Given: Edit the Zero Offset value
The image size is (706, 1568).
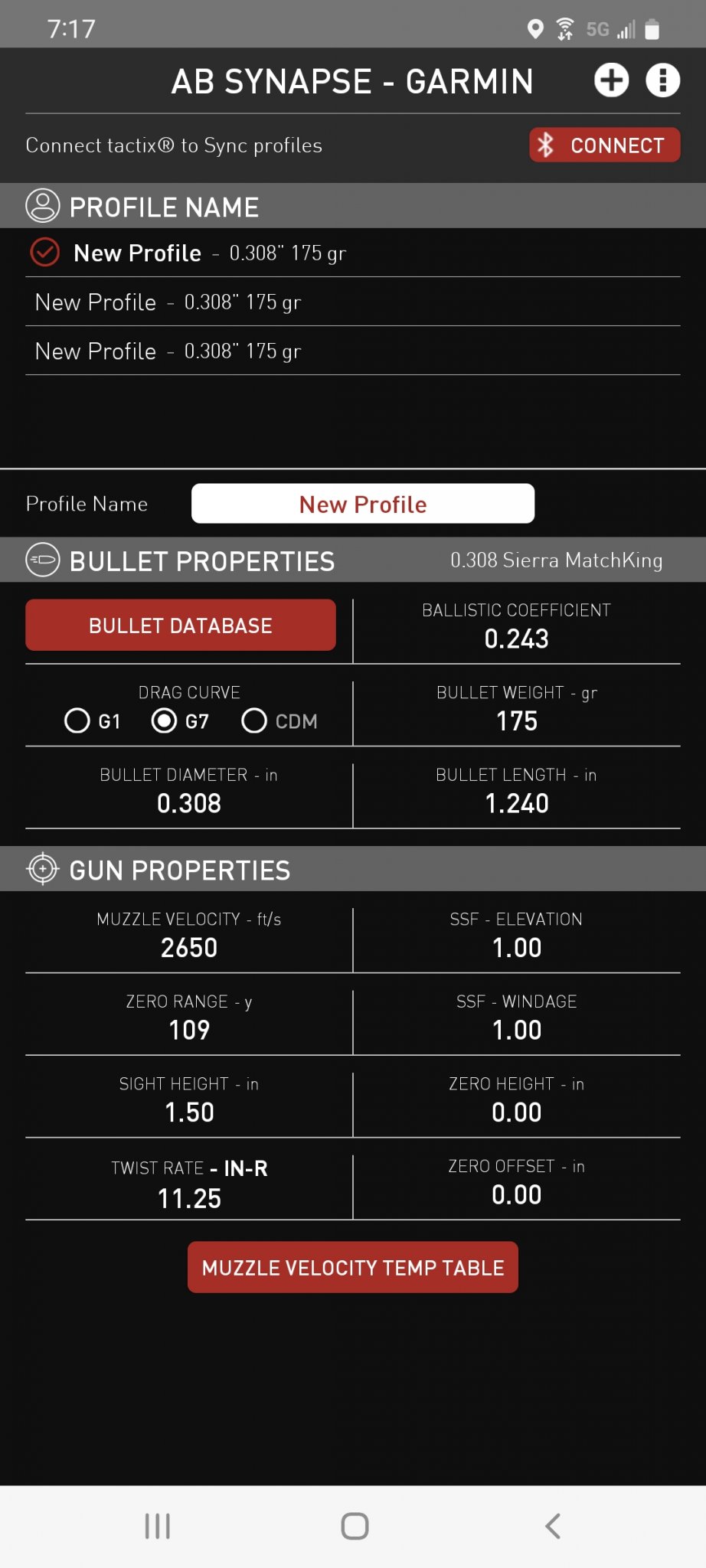Looking at the screenshot, I should coord(516,1194).
